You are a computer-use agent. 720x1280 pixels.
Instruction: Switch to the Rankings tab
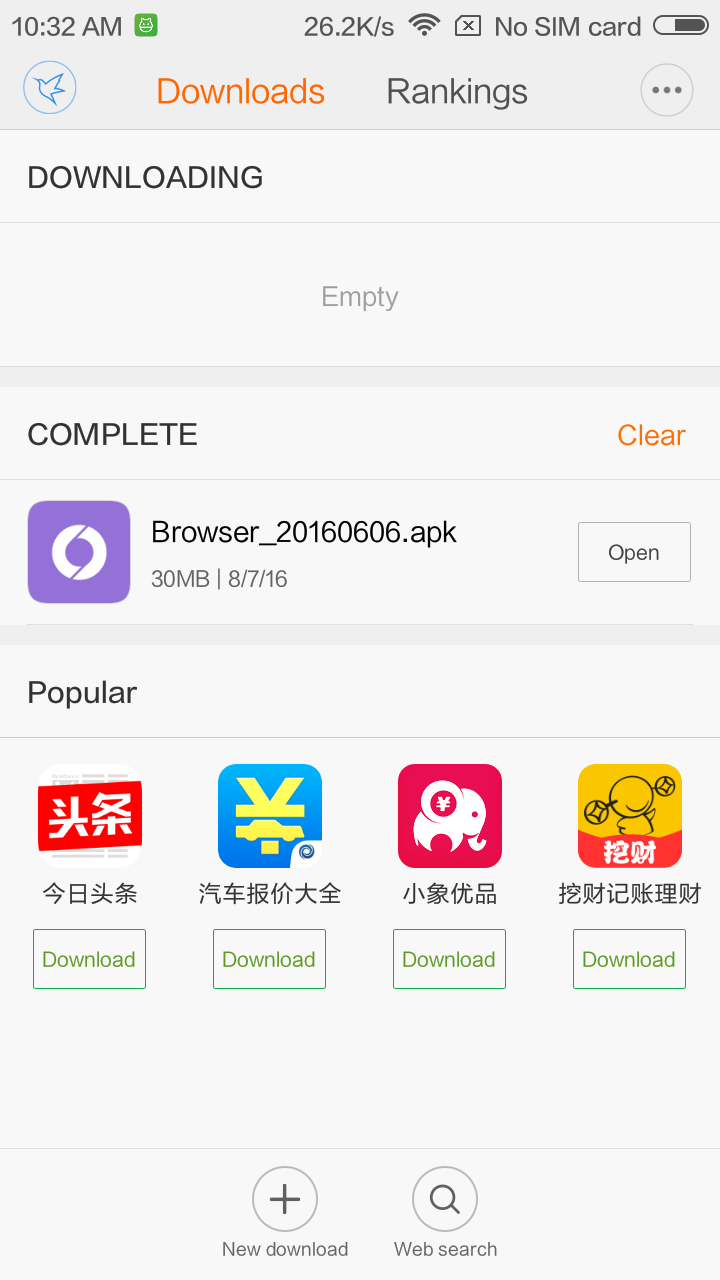(x=457, y=91)
